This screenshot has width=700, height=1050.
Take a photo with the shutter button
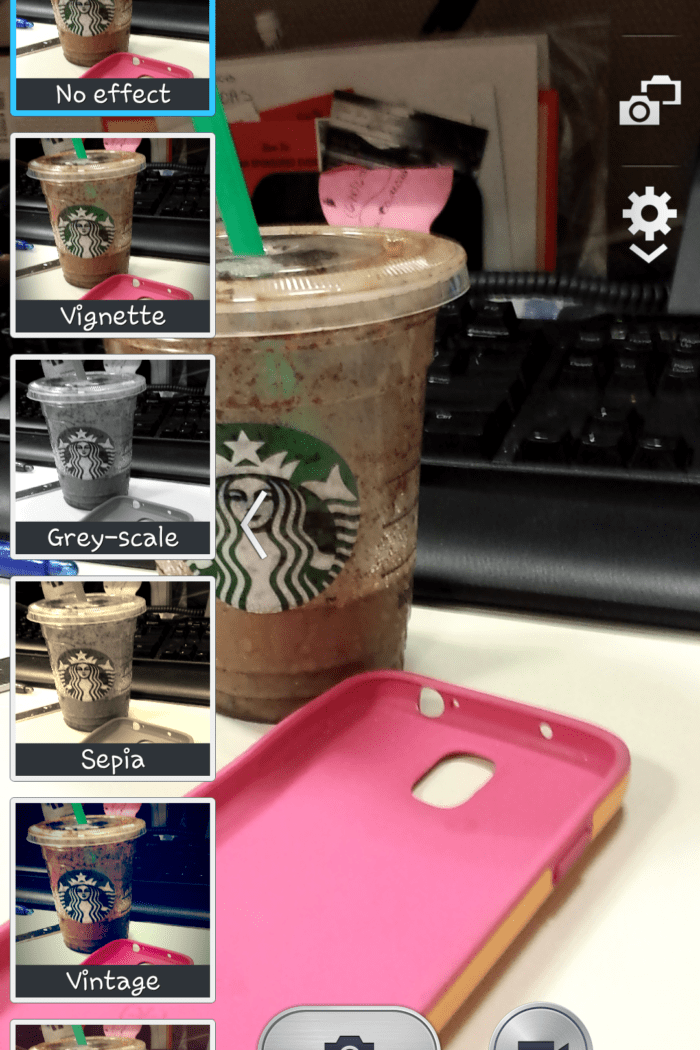[349, 1035]
